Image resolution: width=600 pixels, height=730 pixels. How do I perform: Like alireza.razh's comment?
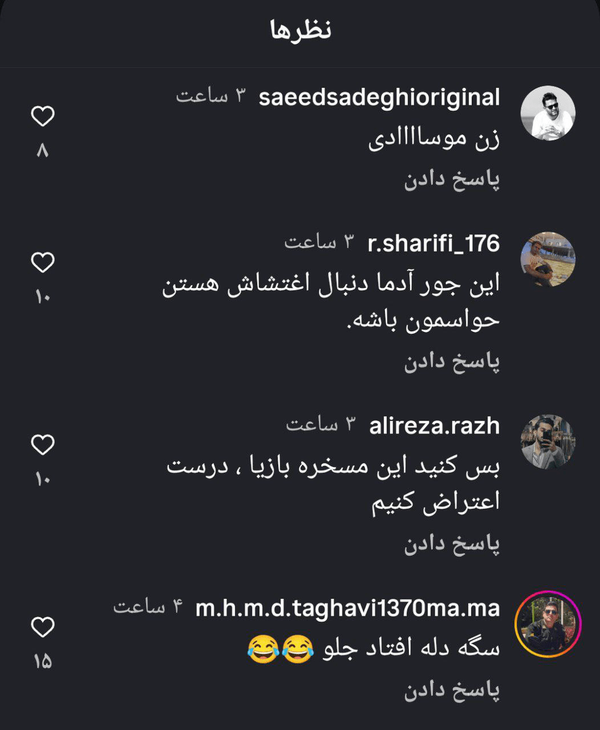[42, 445]
